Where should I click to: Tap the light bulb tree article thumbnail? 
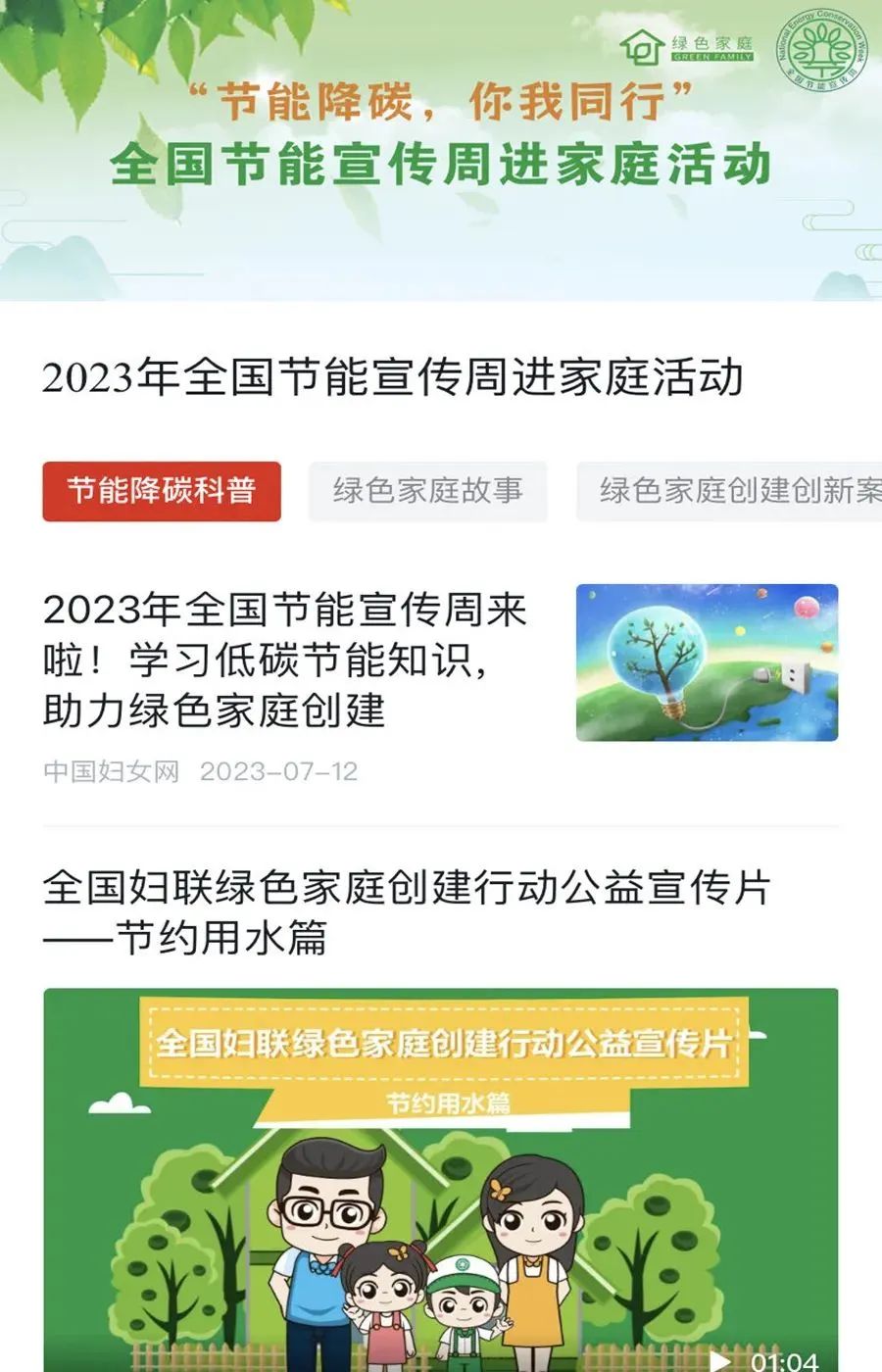707,662
